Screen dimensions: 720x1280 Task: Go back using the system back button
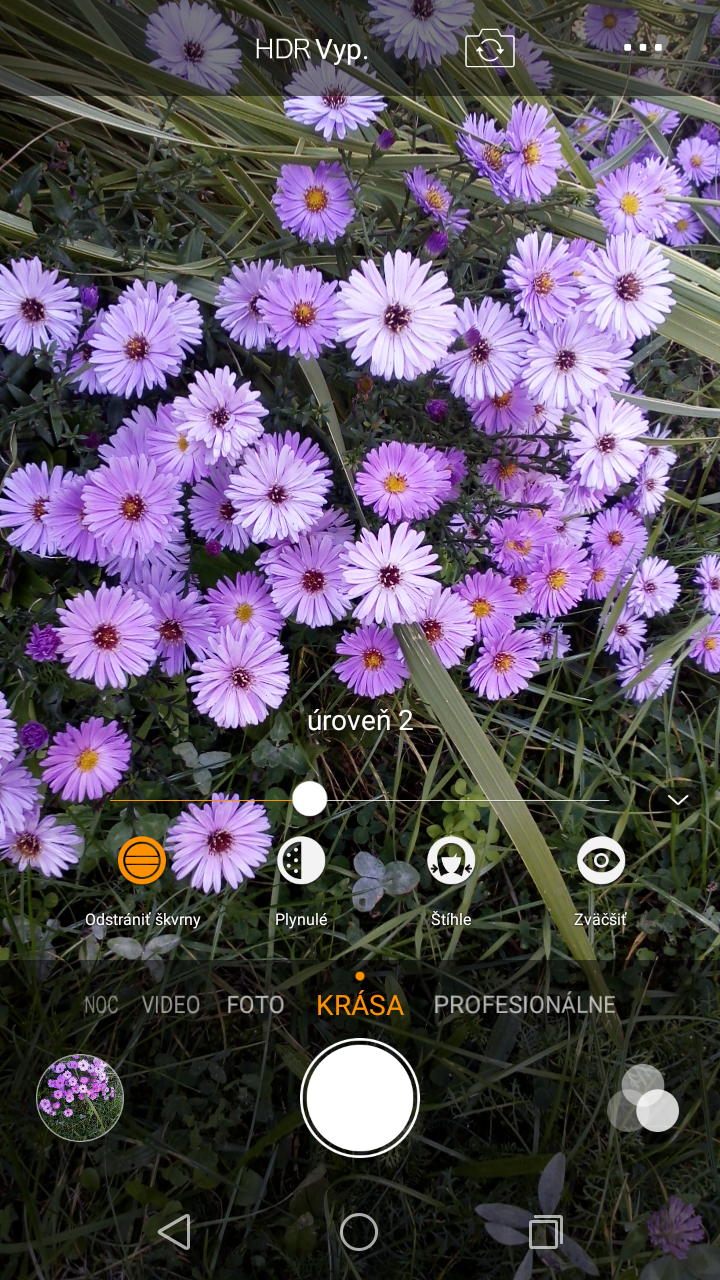pyautogui.click(x=175, y=1232)
